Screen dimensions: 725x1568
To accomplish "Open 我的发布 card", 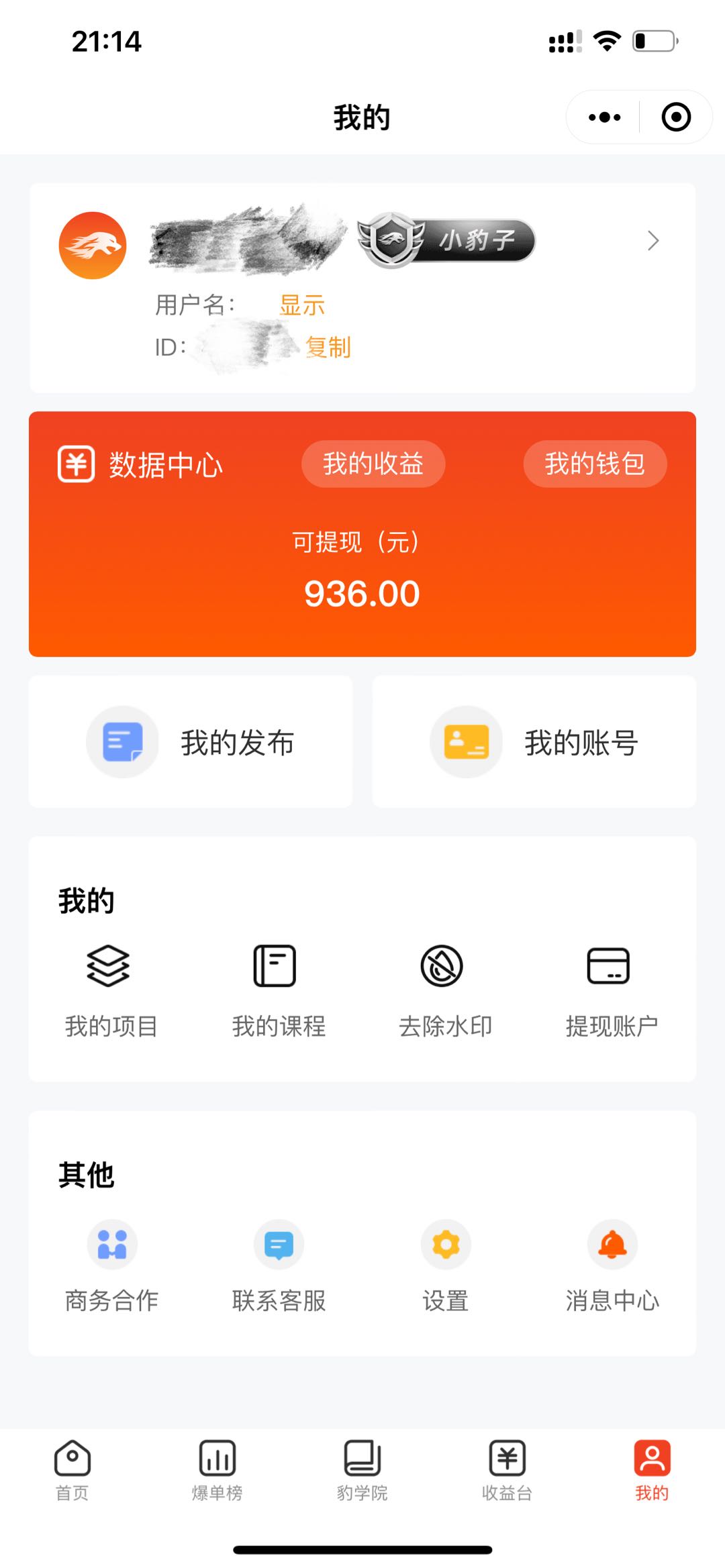I will click(191, 742).
